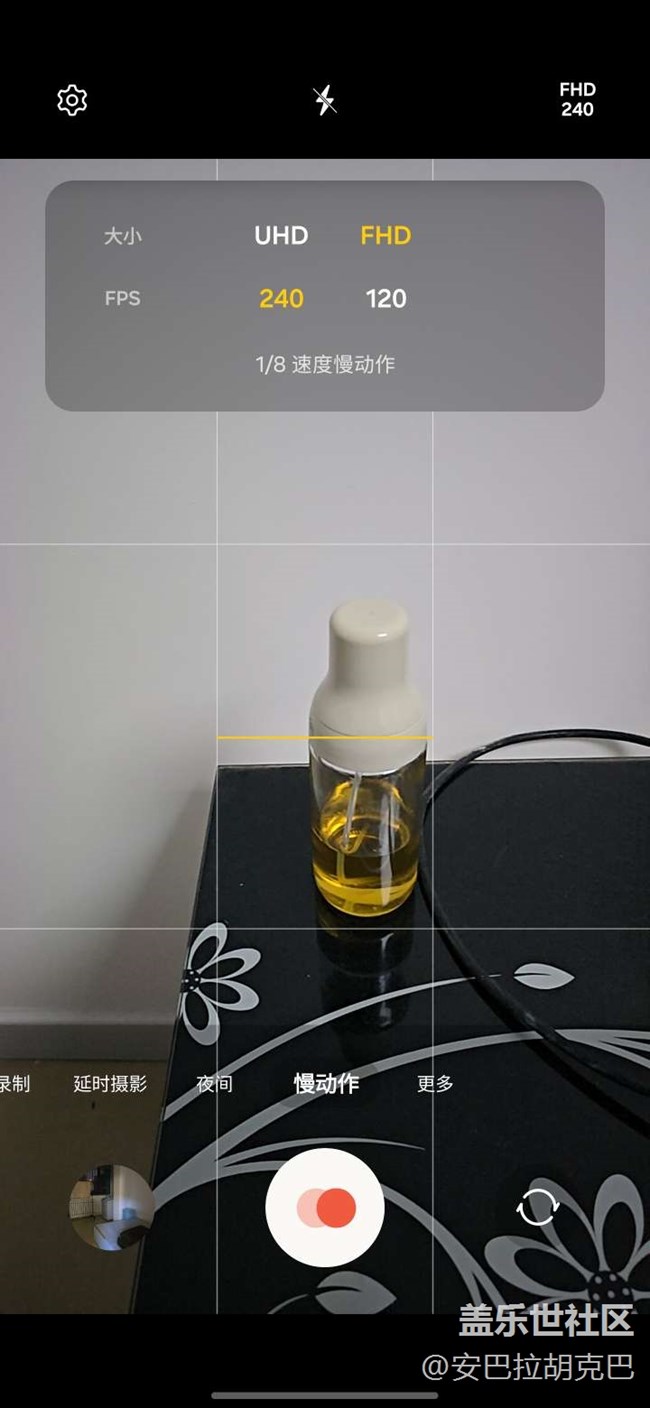Select UHD video size
Image resolution: width=650 pixels, height=1408 pixels.
click(281, 236)
